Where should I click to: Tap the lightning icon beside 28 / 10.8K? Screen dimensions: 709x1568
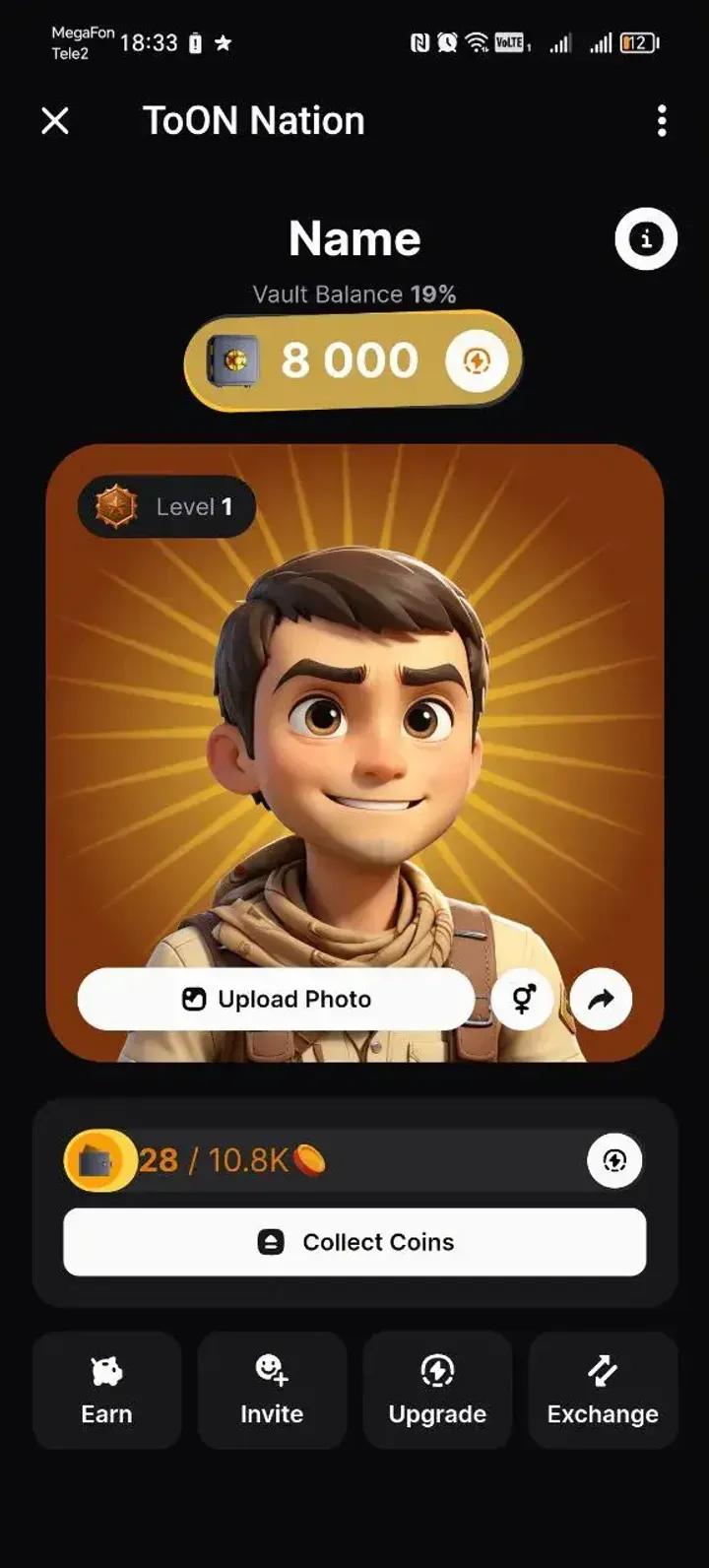click(x=614, y=1160)
